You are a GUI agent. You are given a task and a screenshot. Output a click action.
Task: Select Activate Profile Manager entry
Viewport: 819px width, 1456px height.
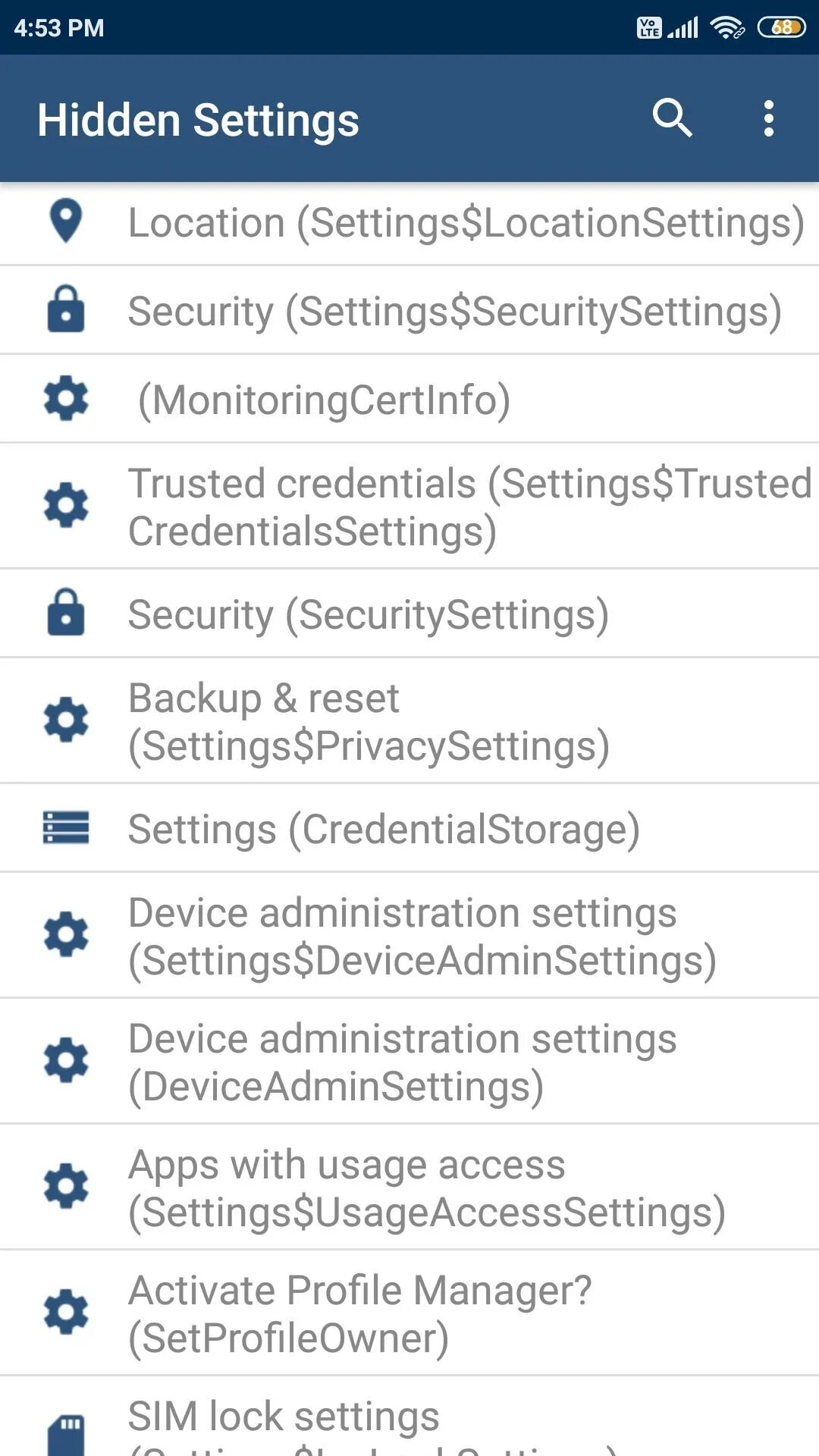(360, 1312)
